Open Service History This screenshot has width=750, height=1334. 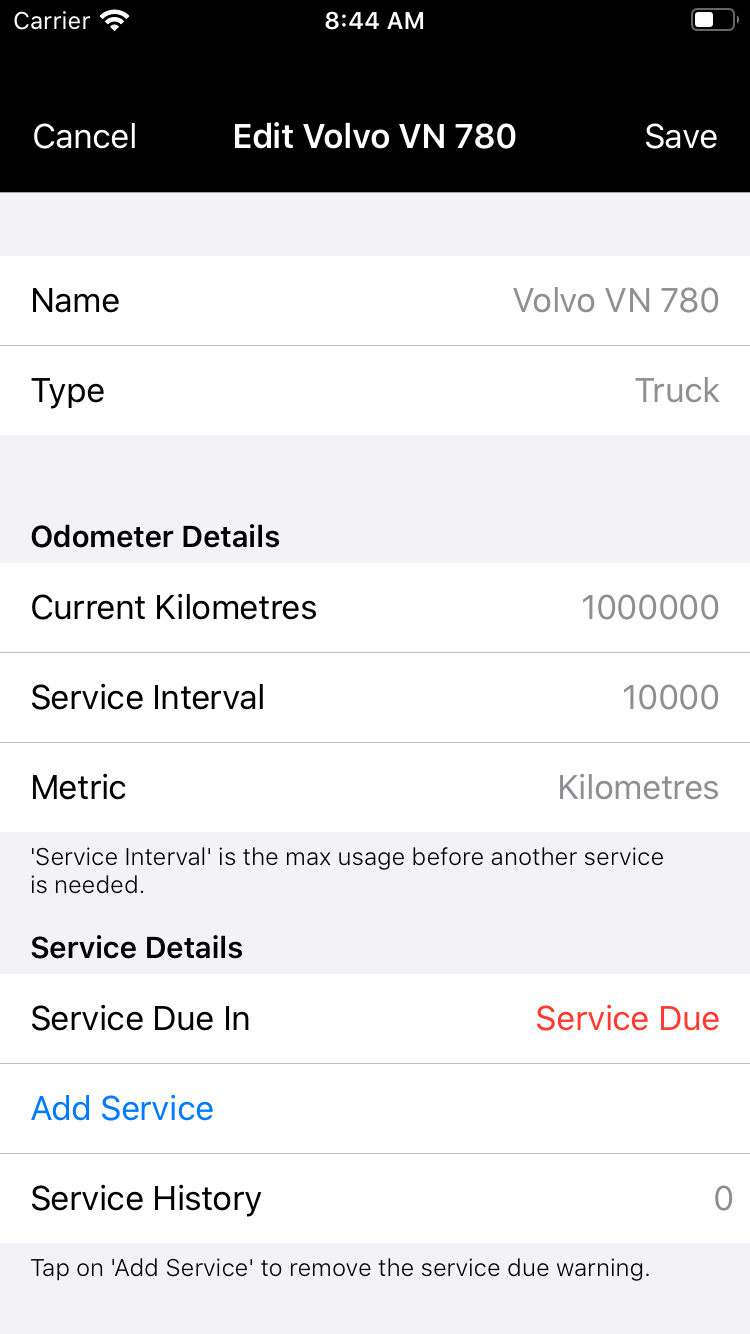click(375, 1198)
